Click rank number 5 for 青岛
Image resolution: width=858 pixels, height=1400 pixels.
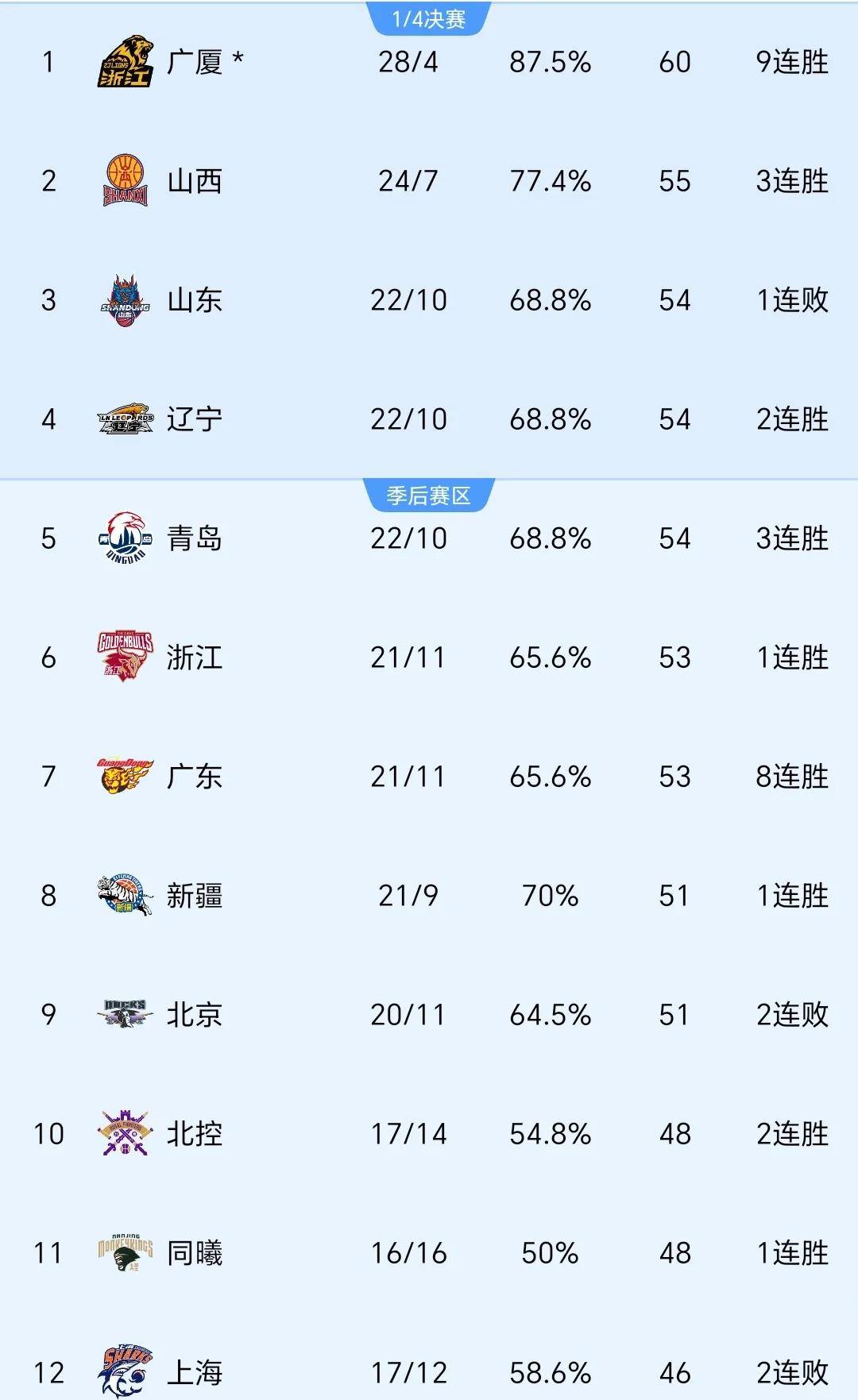click(x=48, y=538)
